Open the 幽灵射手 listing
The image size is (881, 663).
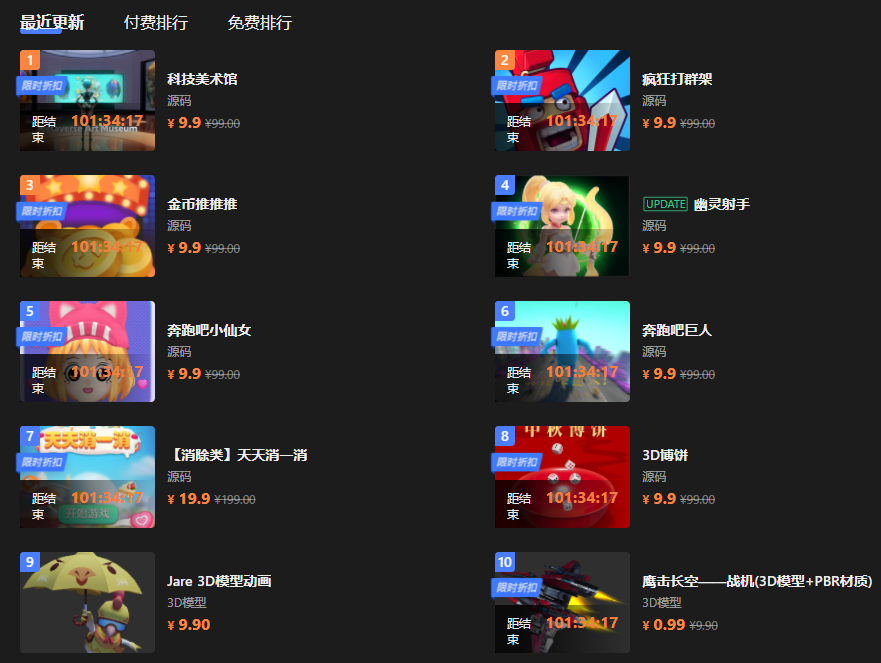coord(721,204)
